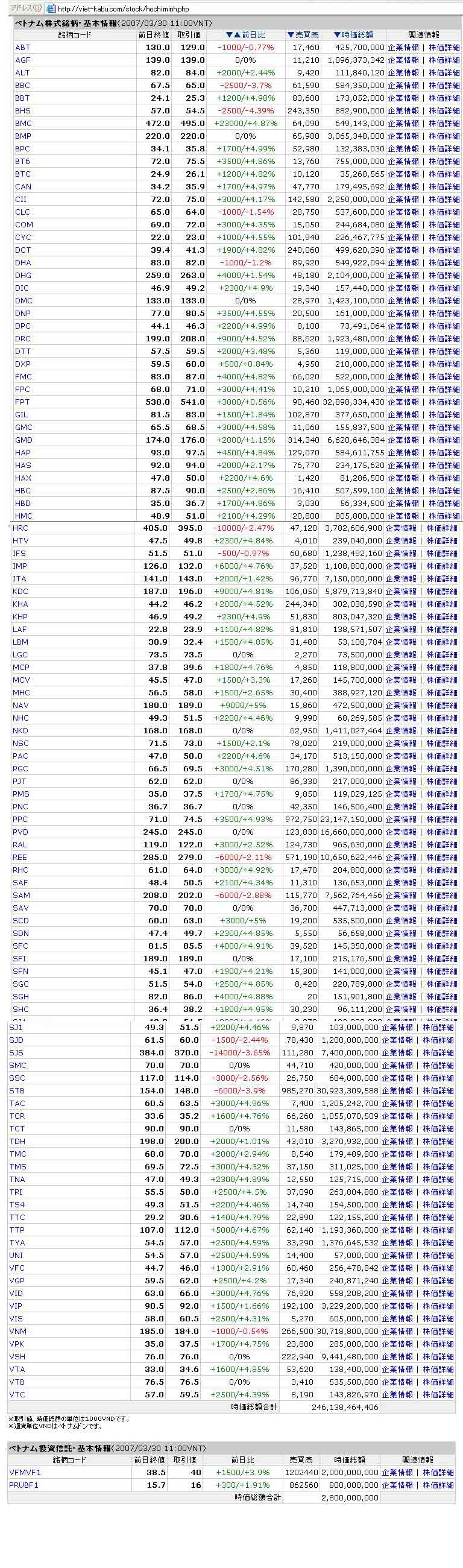Screen dimensions: 463x1568
Task: Open 企業情報 for PPC
Action: [x=400, y=820]
